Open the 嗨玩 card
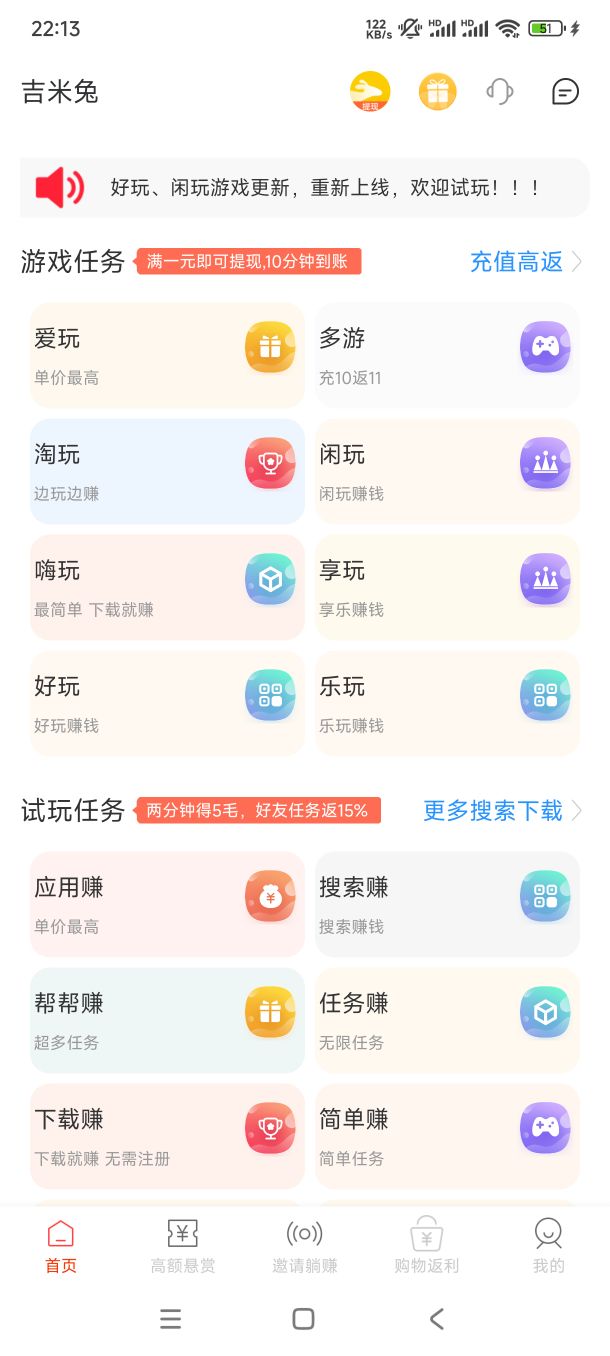 click(167, 587)
